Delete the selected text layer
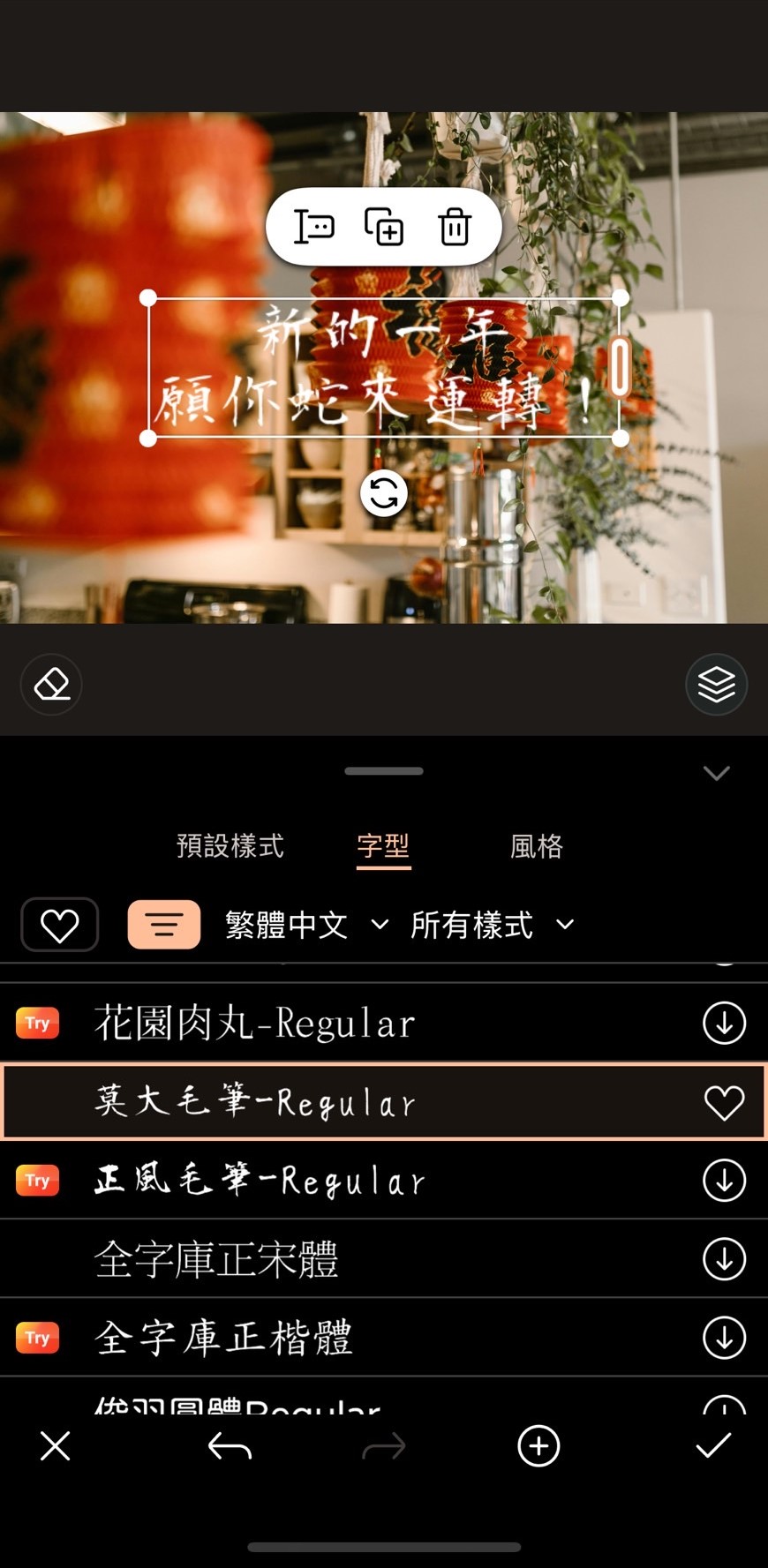This screenshot has height=1568, width=768. tap(455, 228)
